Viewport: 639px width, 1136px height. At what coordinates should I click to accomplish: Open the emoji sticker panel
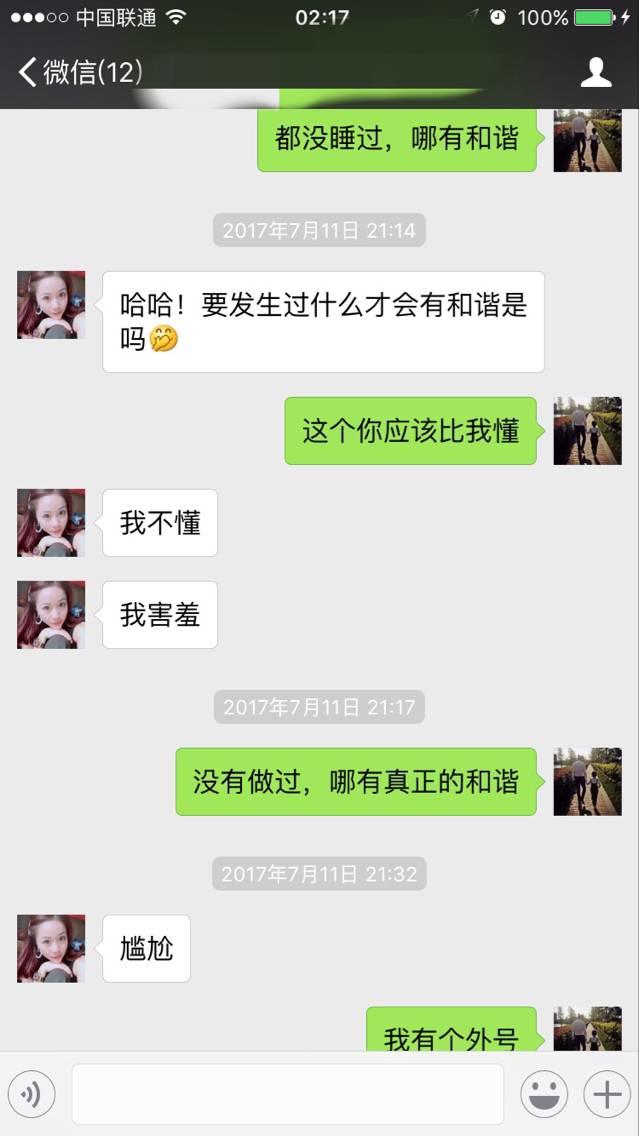point(544,1094)
